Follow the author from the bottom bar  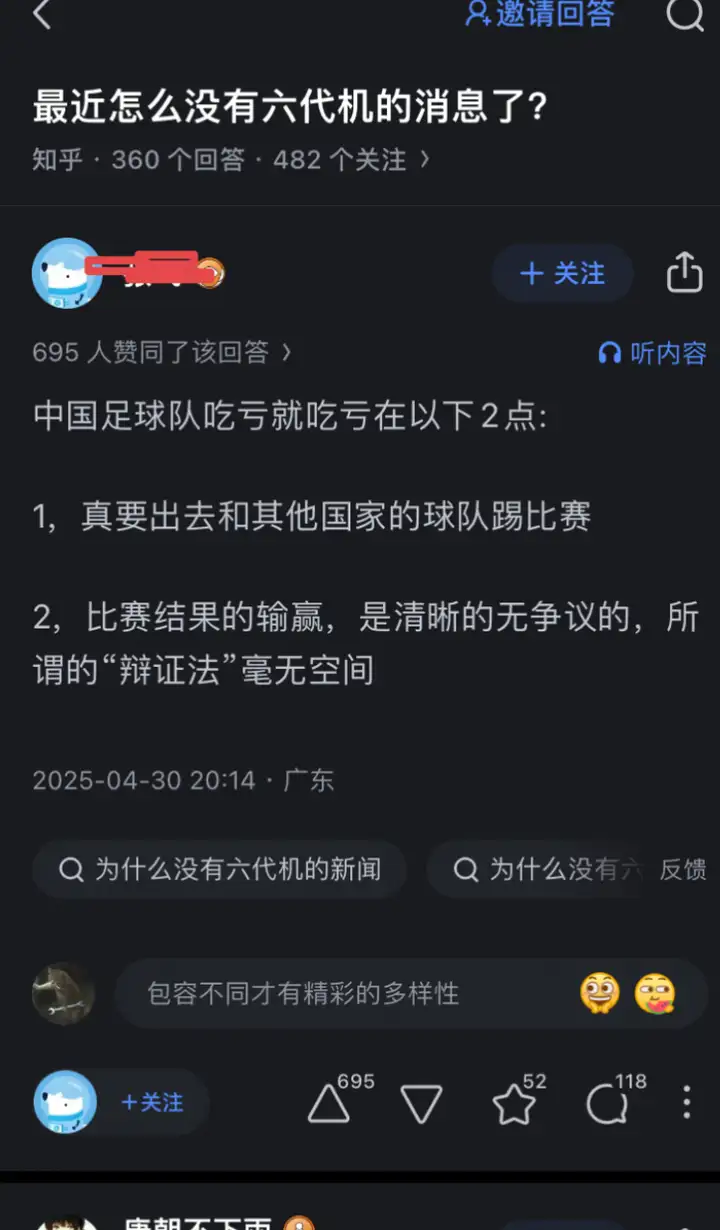(152, 1102)
